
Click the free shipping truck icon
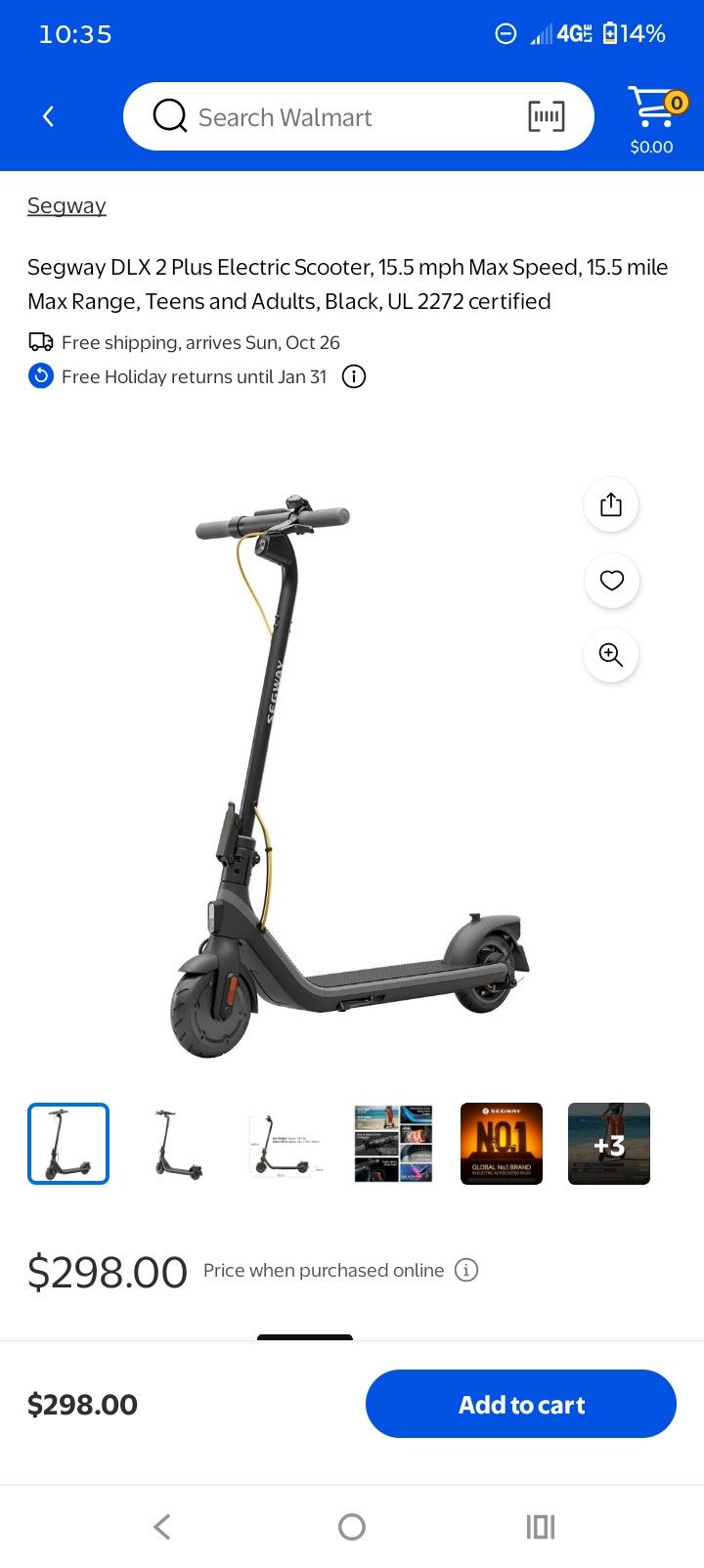[40, 341]
